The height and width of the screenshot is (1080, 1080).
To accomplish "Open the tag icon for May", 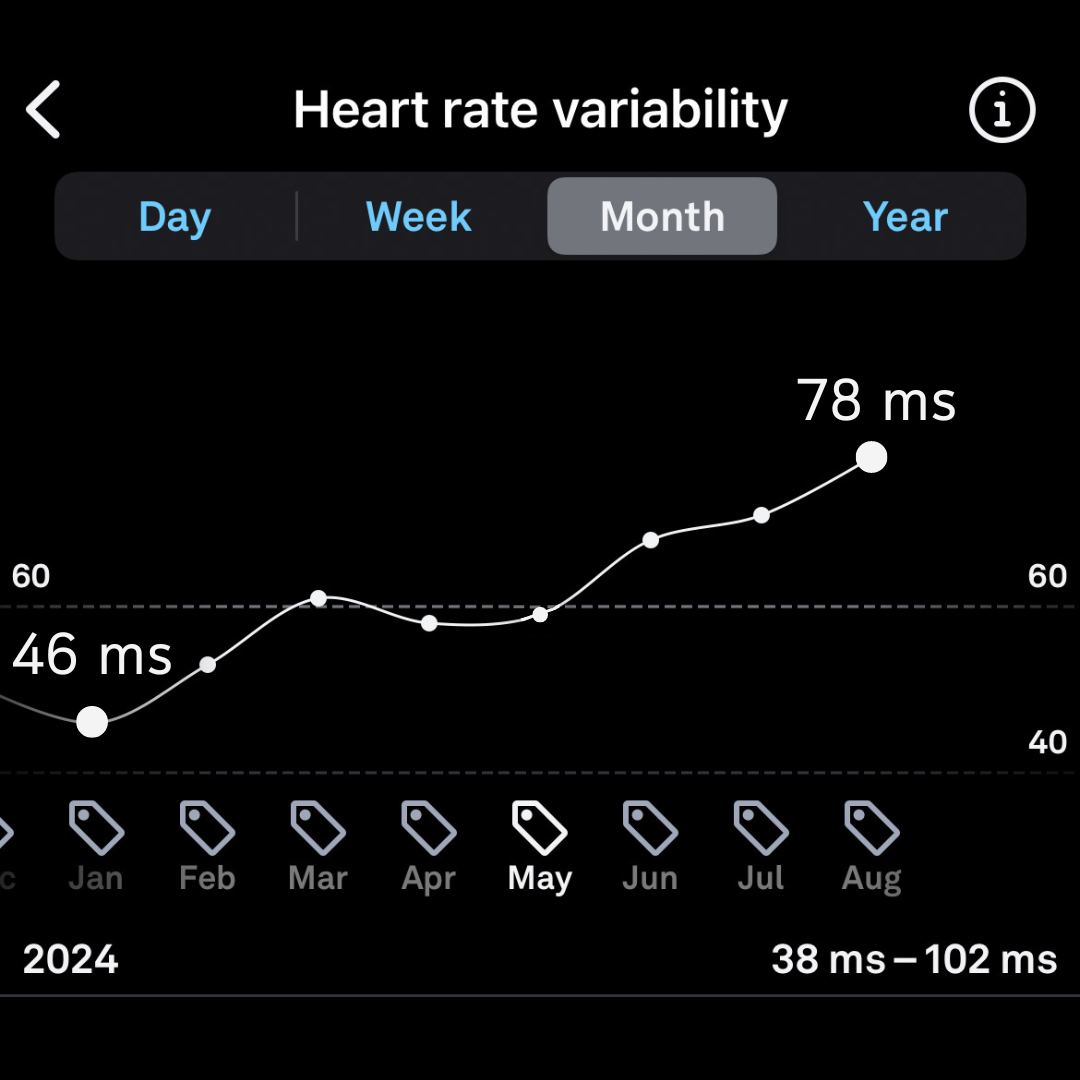I will (540, 828).
